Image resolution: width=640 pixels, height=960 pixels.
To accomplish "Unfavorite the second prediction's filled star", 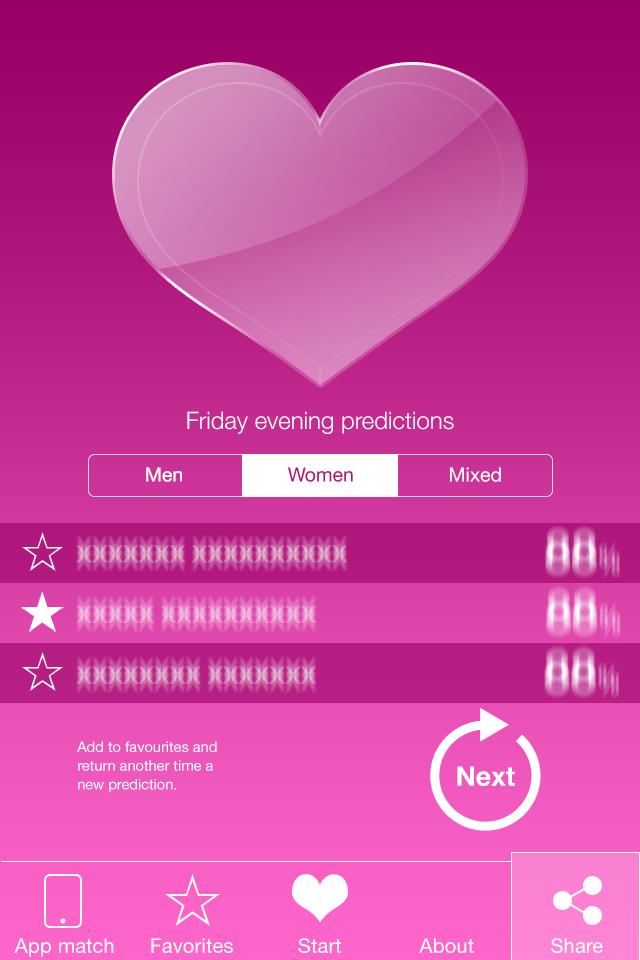I will pos(42,613).
